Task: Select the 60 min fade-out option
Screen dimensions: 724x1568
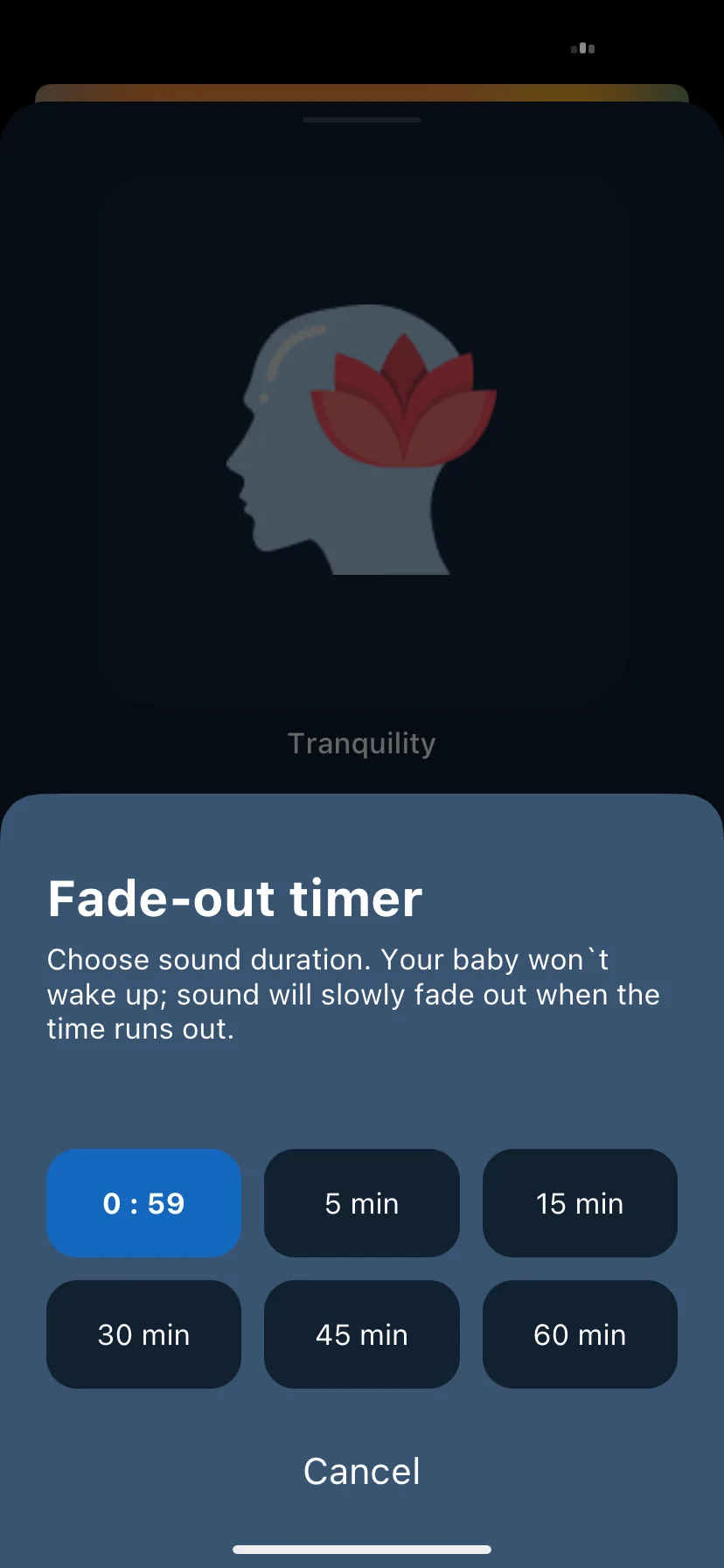Action: (580, 1334)
